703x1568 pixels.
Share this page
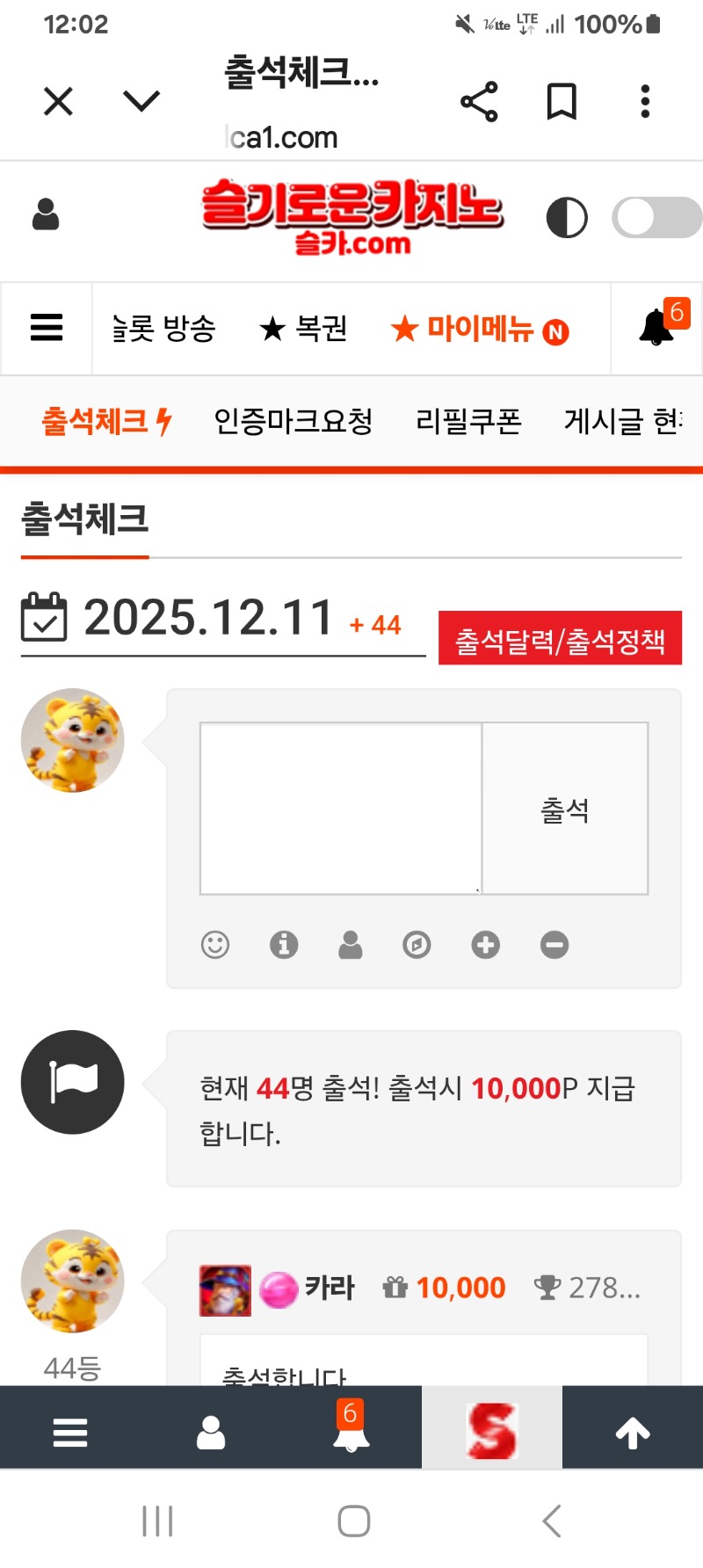pyautogui.click(x=479, y=102)
